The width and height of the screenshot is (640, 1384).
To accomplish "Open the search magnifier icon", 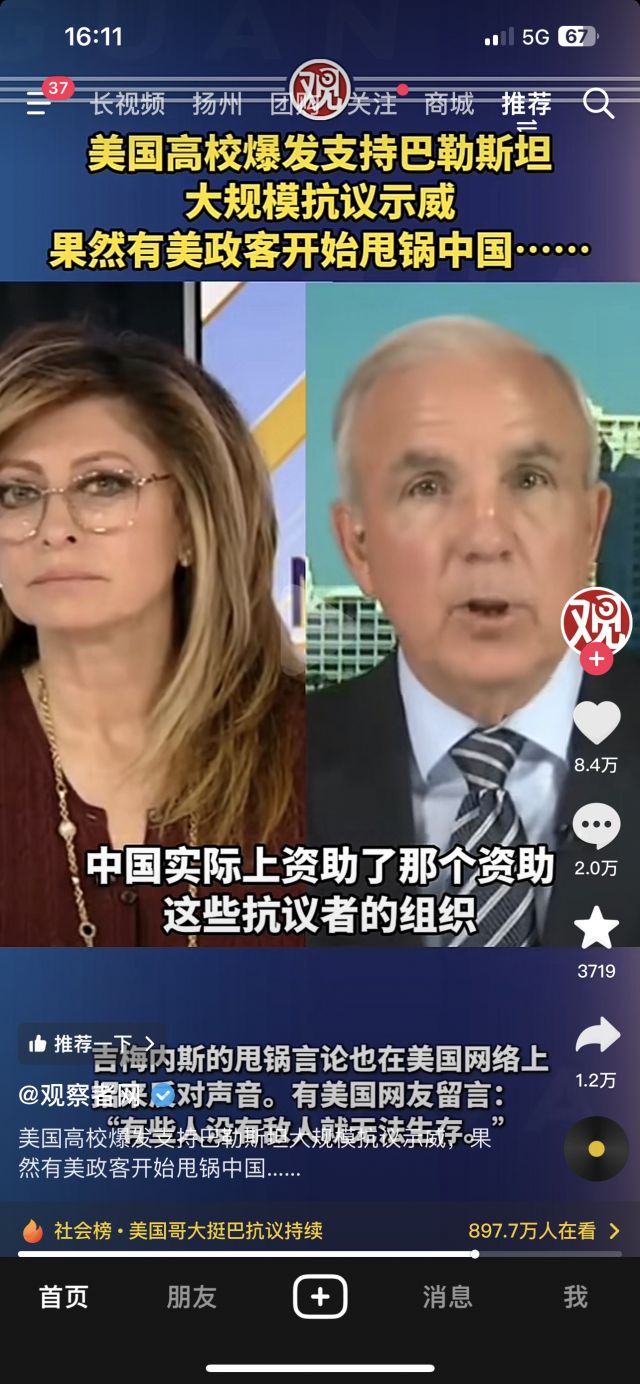I will 598,103.
